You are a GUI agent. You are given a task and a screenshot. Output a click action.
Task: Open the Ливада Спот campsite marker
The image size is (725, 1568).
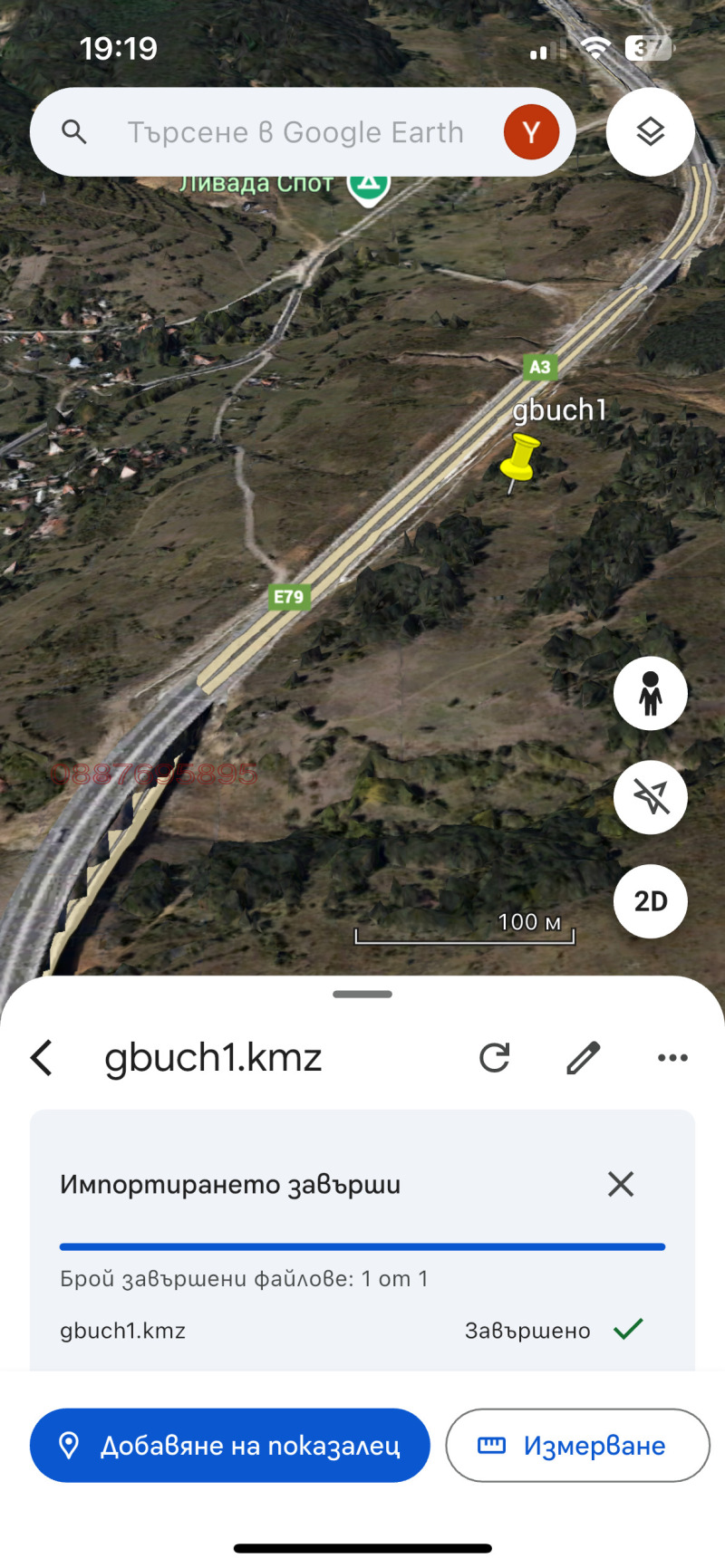[x=368, y=185]
